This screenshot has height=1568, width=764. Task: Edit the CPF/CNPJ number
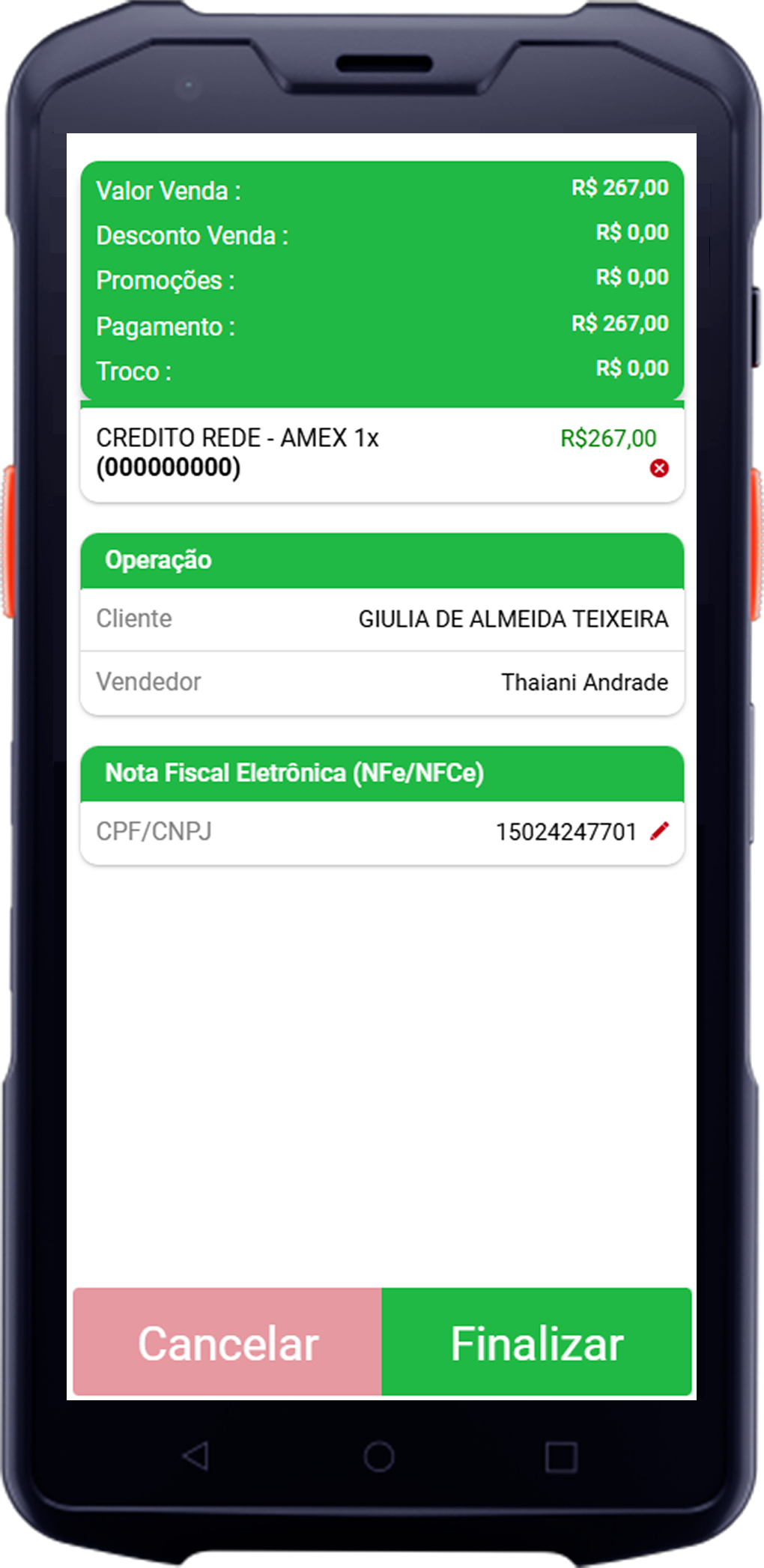click(x=659, y=831)
